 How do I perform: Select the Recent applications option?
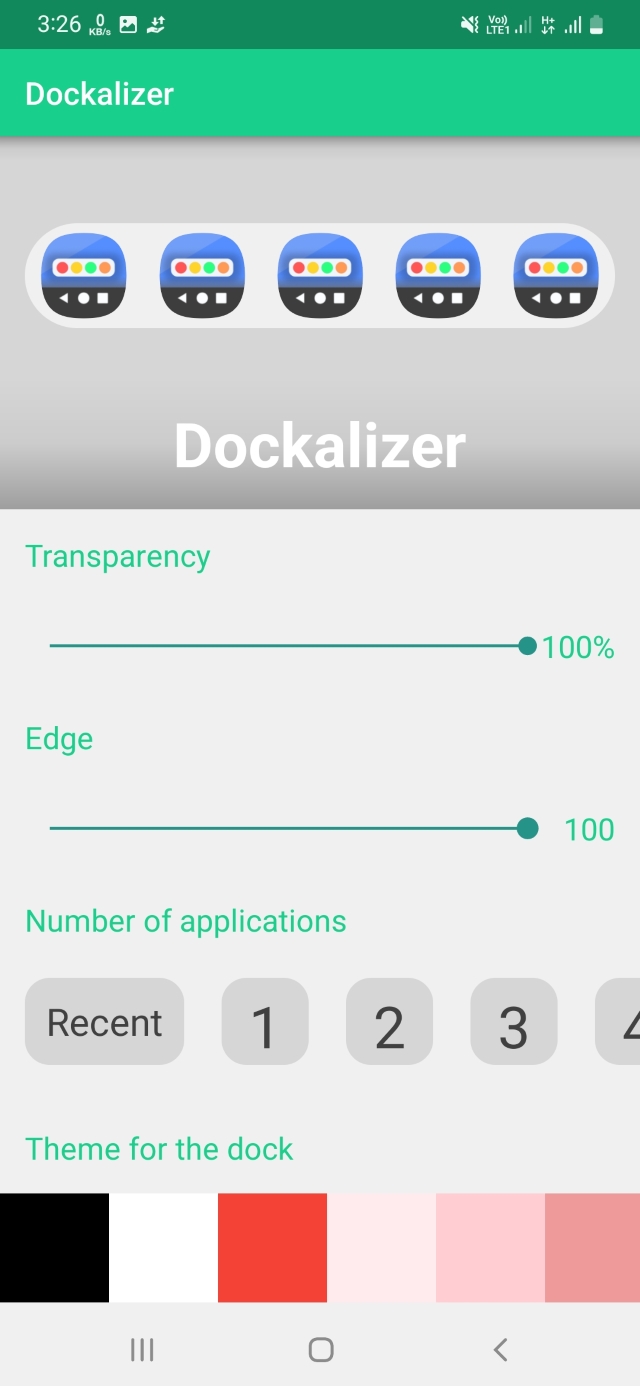pyautogui.click(x=105, y=1022)
